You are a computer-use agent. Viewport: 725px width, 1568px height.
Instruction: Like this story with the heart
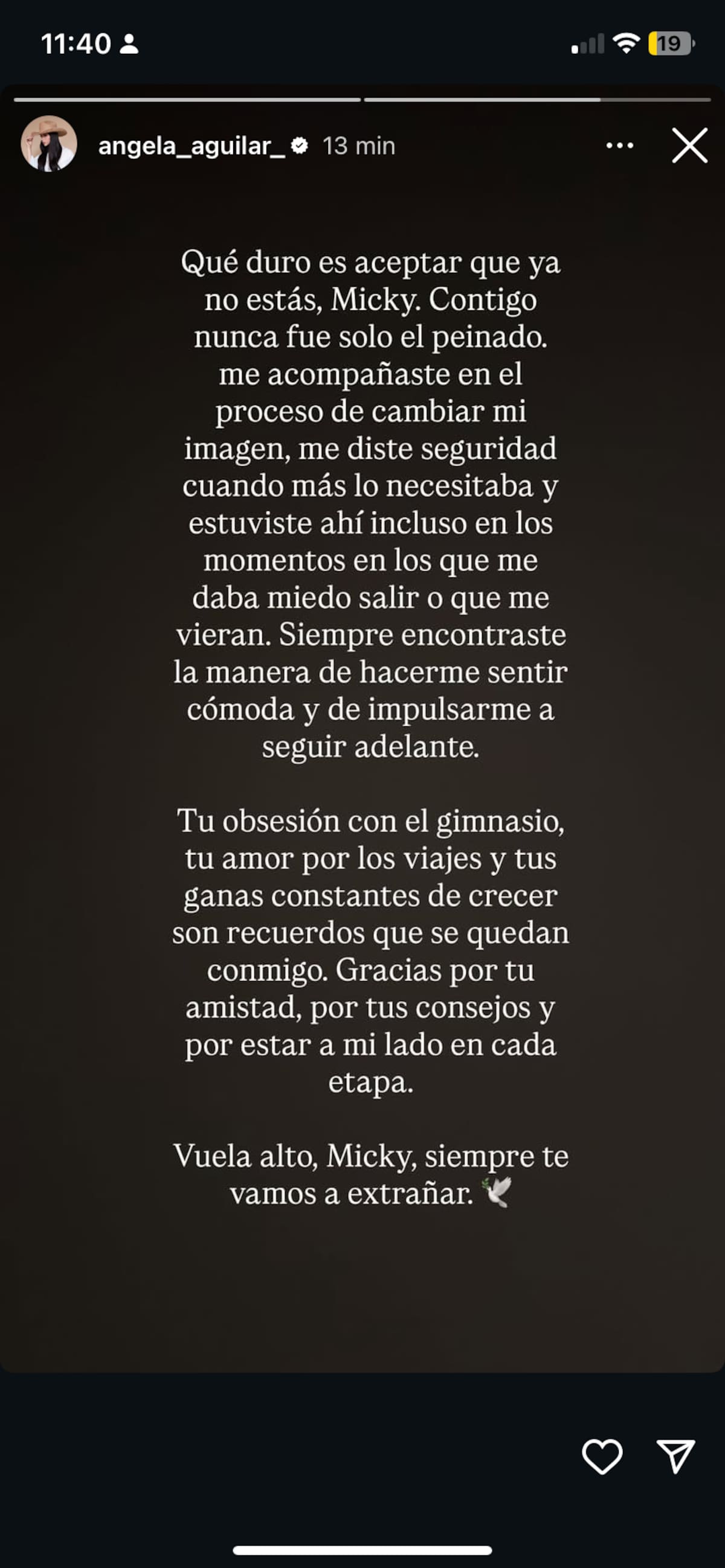pyautogui.click(x=602, y=1457)
